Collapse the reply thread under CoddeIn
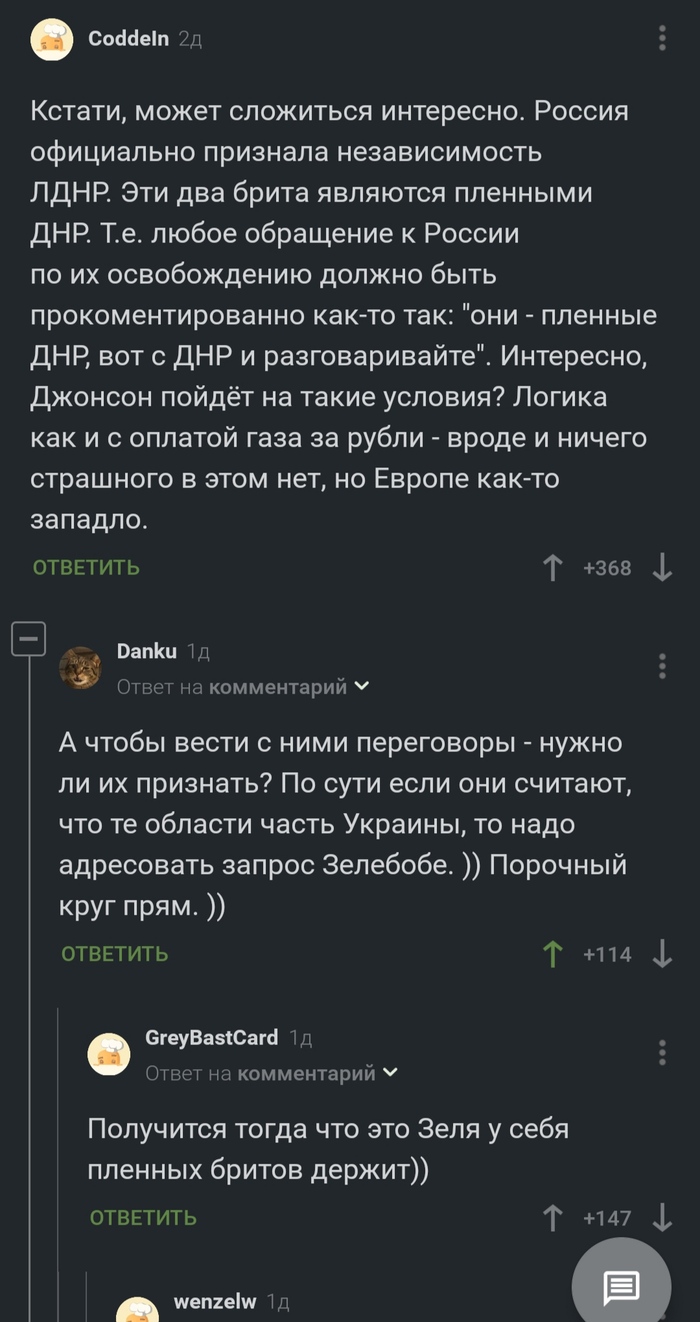The image size is (700, 1322). 29,637
